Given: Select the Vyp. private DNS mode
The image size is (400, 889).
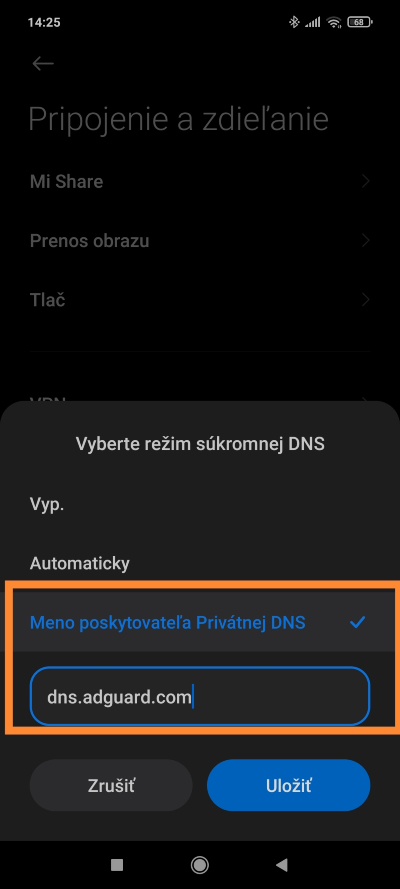Looking at the screenshot, I should [199, 505].
